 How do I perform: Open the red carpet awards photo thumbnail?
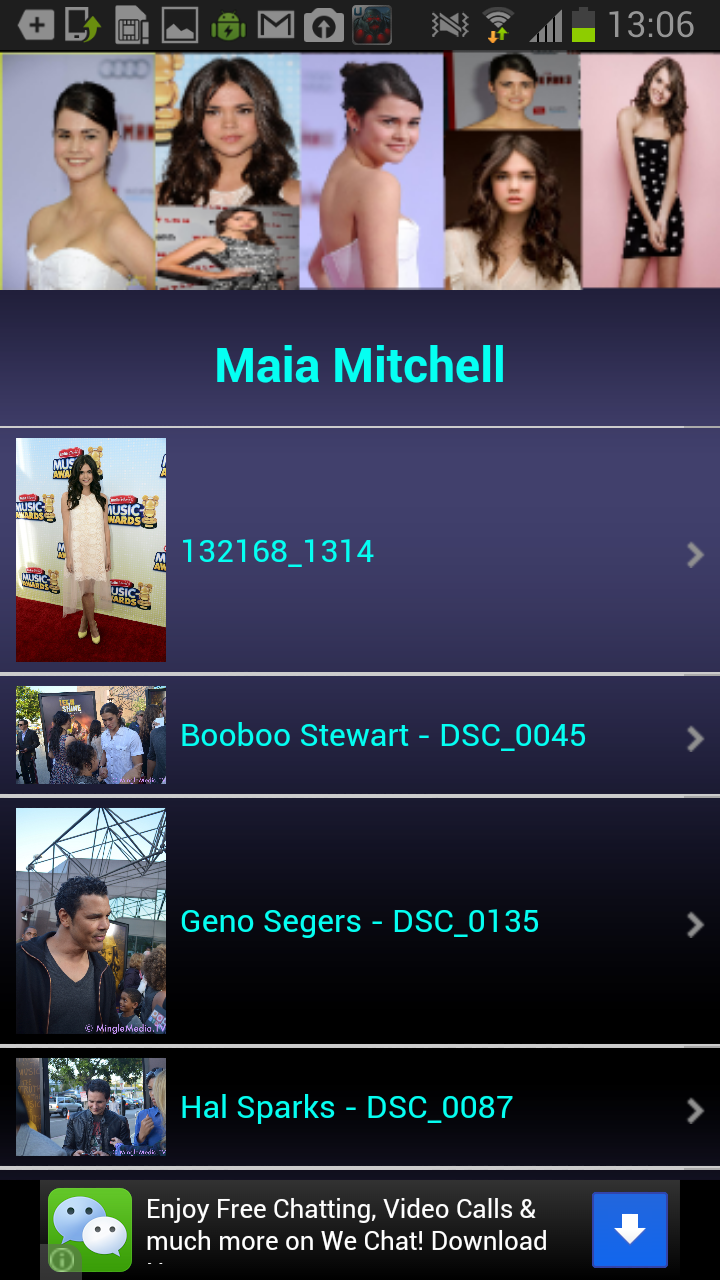pyautogui.click(x=91, y=549)
